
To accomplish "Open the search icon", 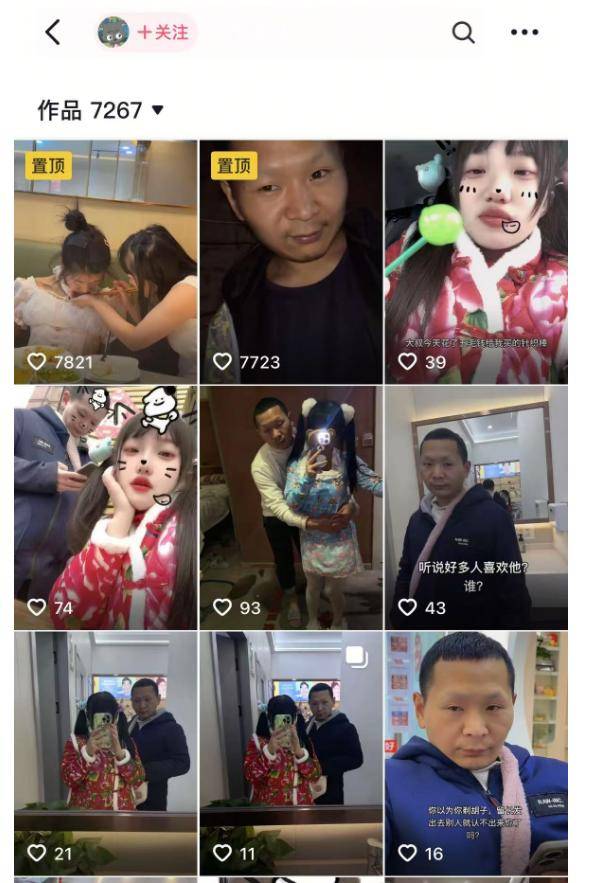I will tap(463, 33).
